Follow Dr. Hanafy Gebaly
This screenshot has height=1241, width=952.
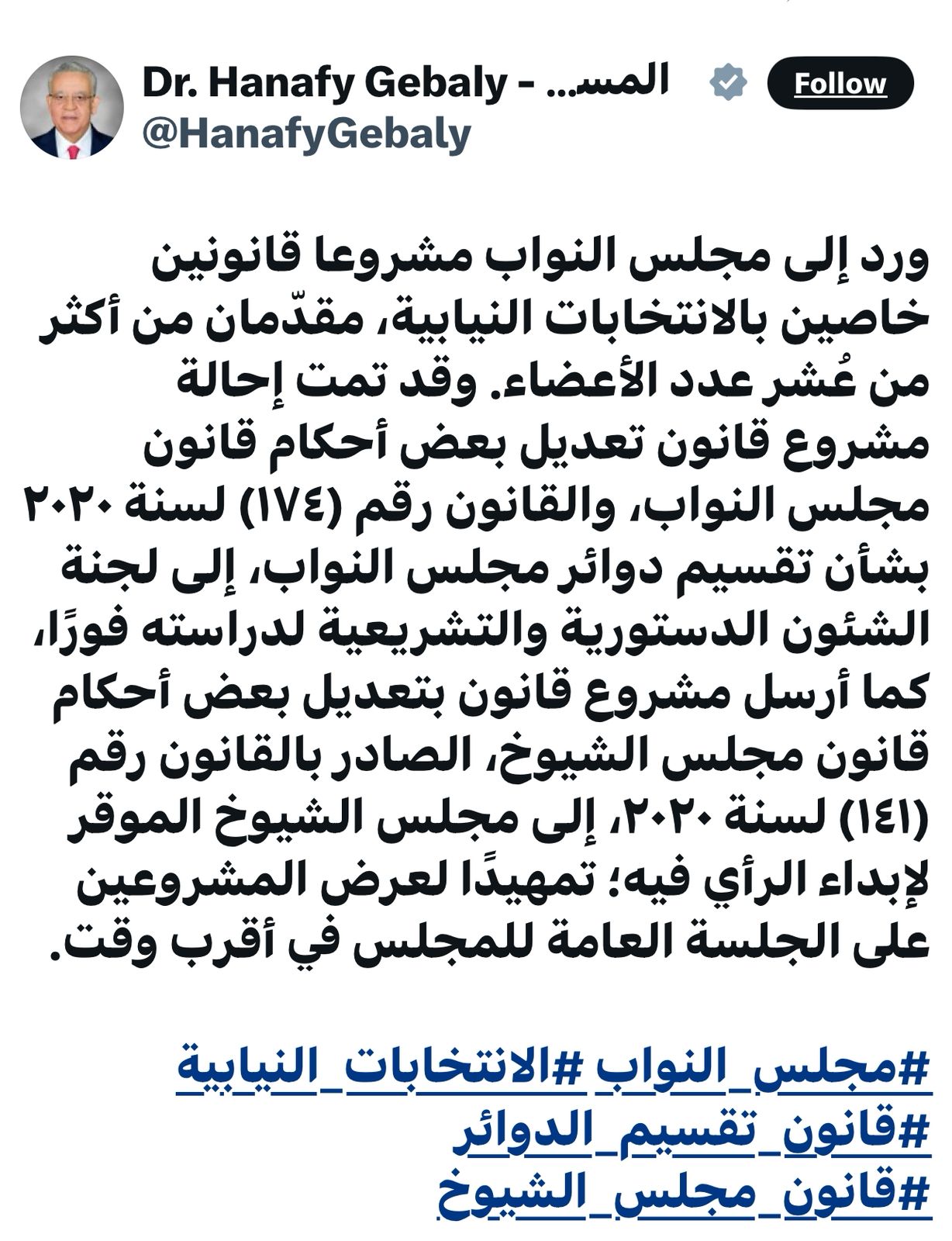click(x=840, y=83)
